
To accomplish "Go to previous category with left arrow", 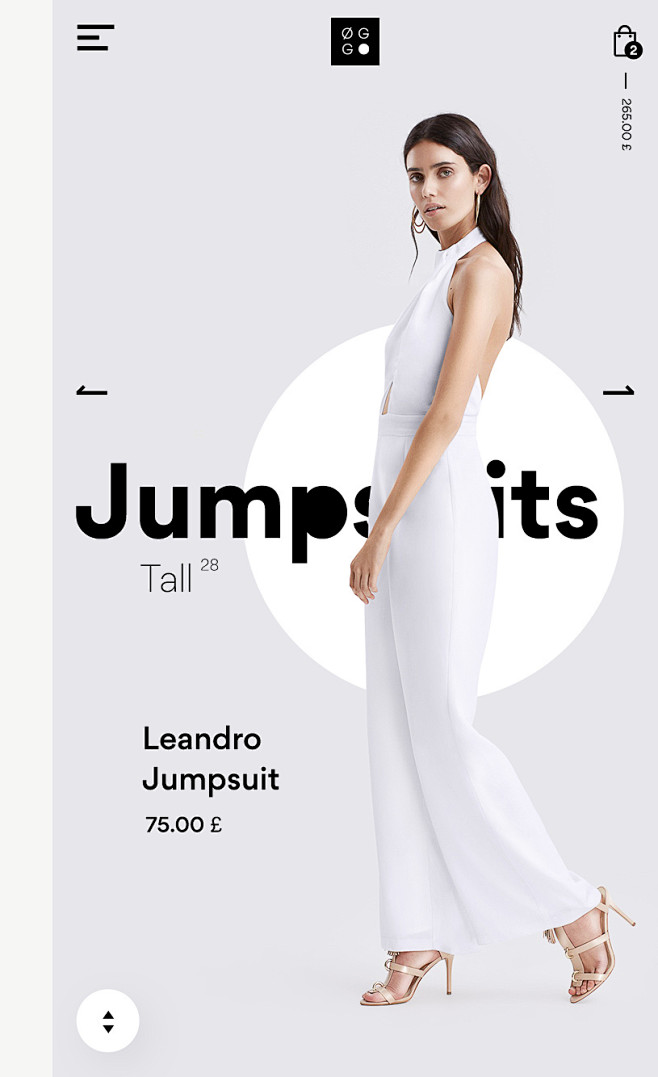I will (91, 391).
